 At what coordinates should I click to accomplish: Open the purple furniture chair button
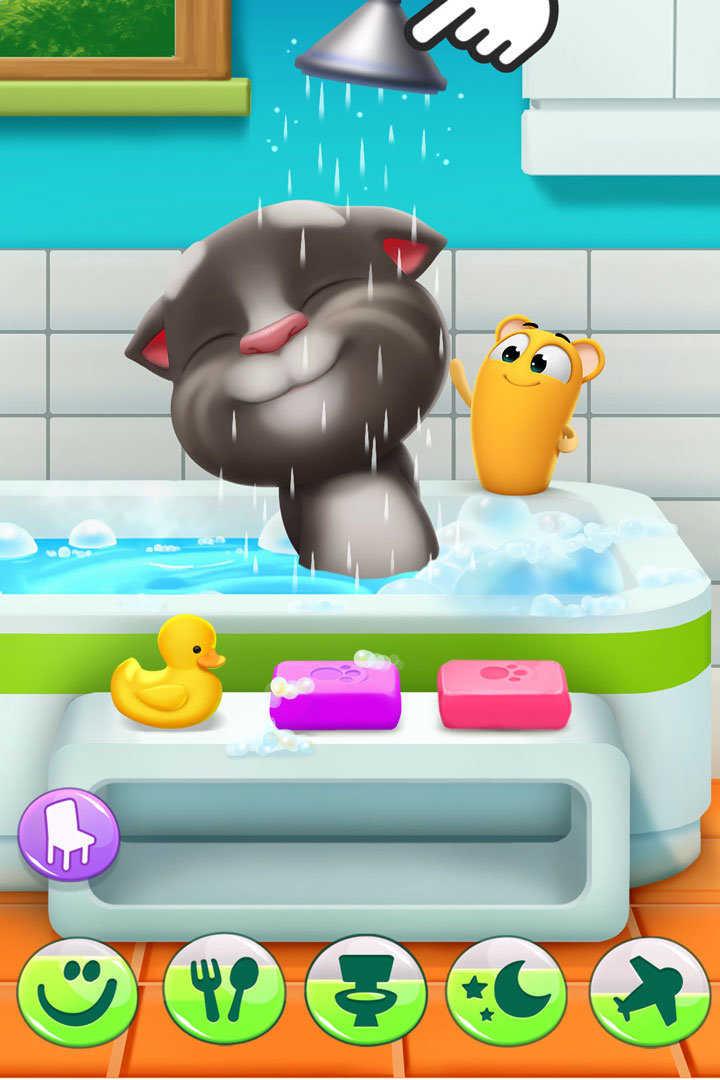[69, 834]
